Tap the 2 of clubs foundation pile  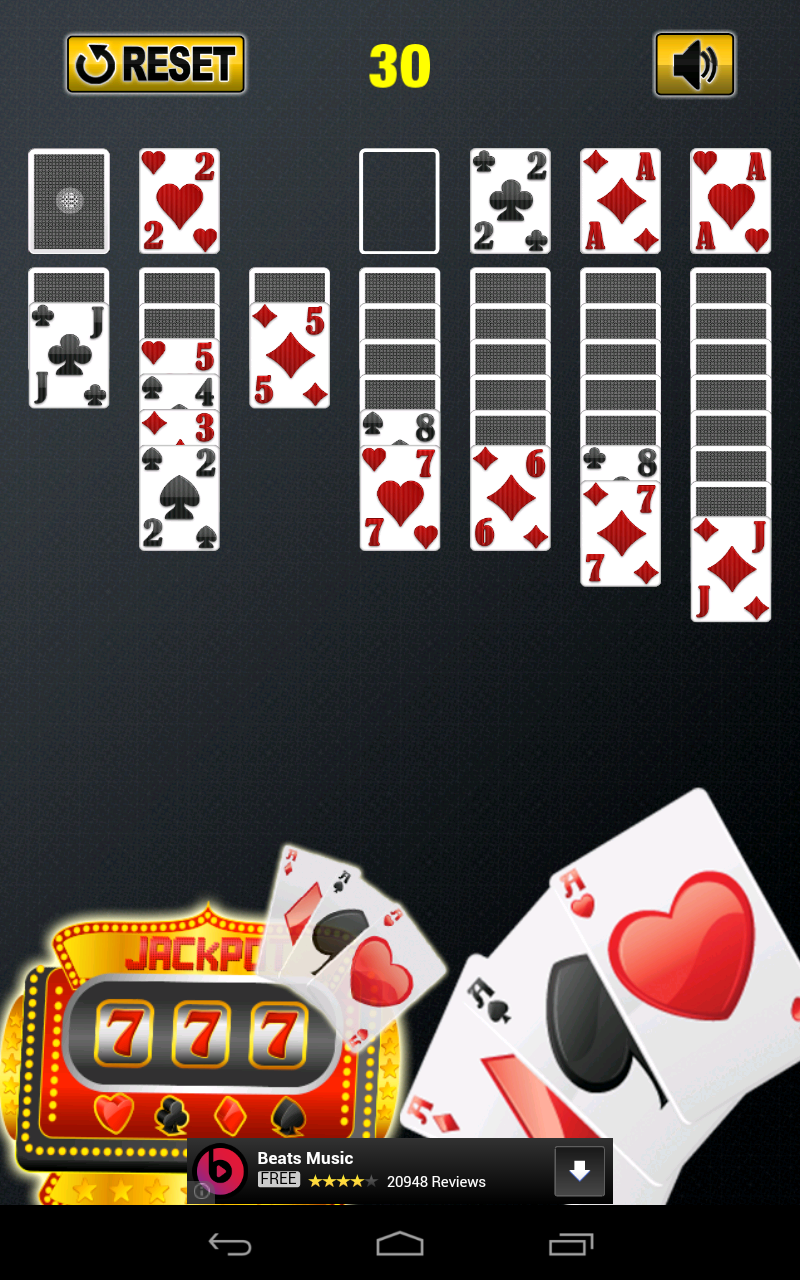pos(510,201)
